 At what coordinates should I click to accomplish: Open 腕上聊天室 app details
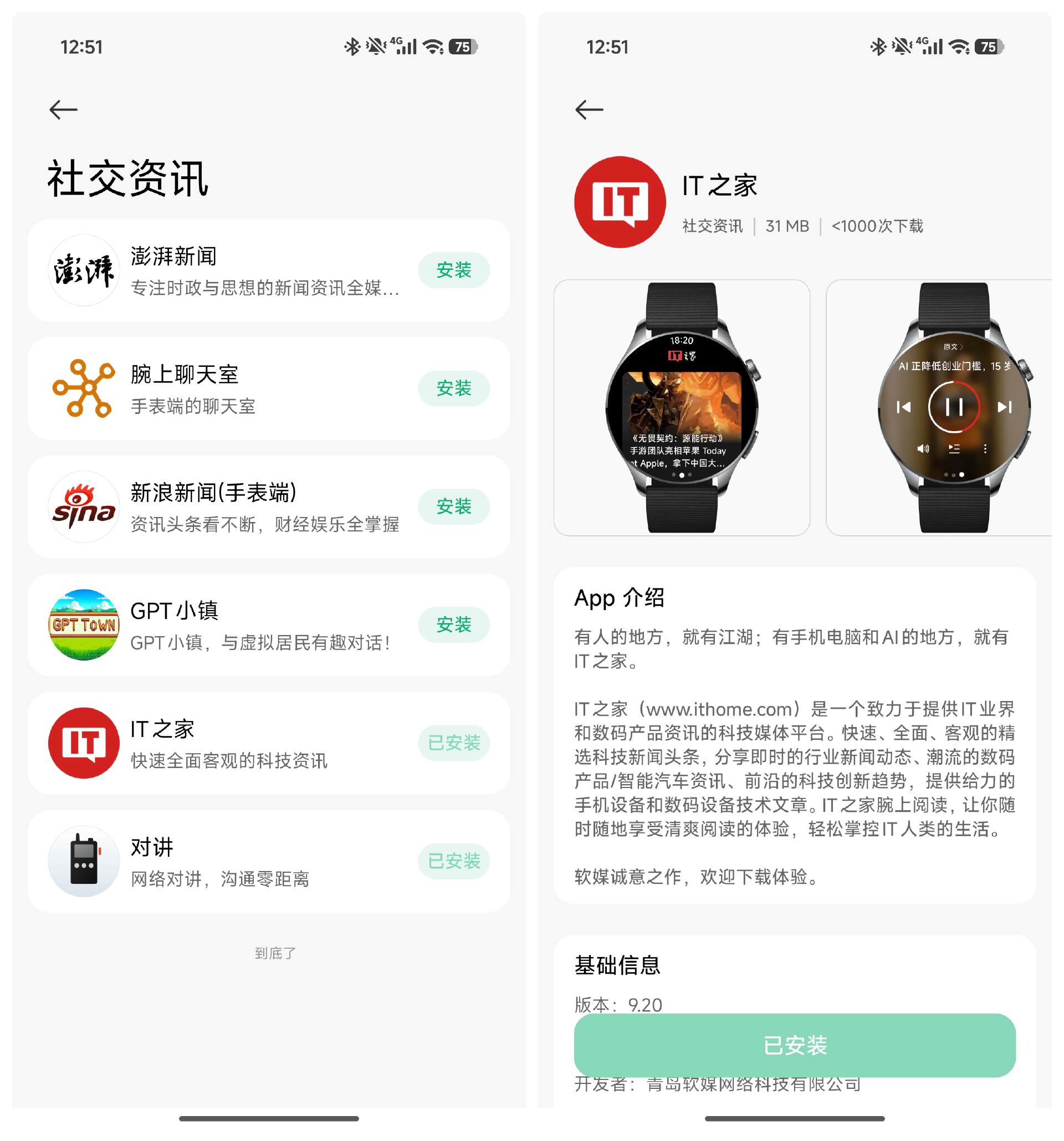click(x=229, y=389)
